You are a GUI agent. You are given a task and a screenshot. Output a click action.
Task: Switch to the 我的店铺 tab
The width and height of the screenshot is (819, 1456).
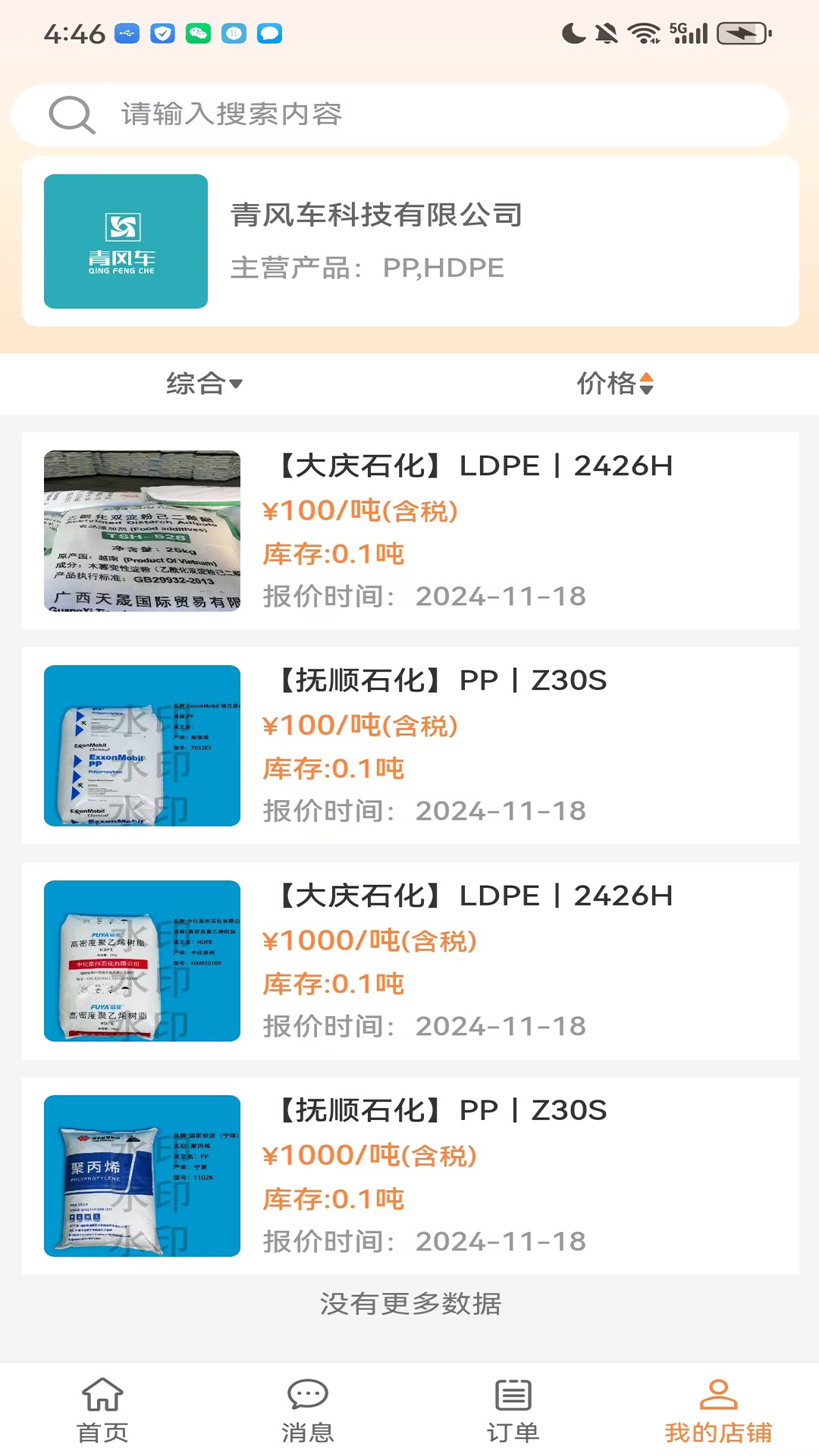point(717,1410)
